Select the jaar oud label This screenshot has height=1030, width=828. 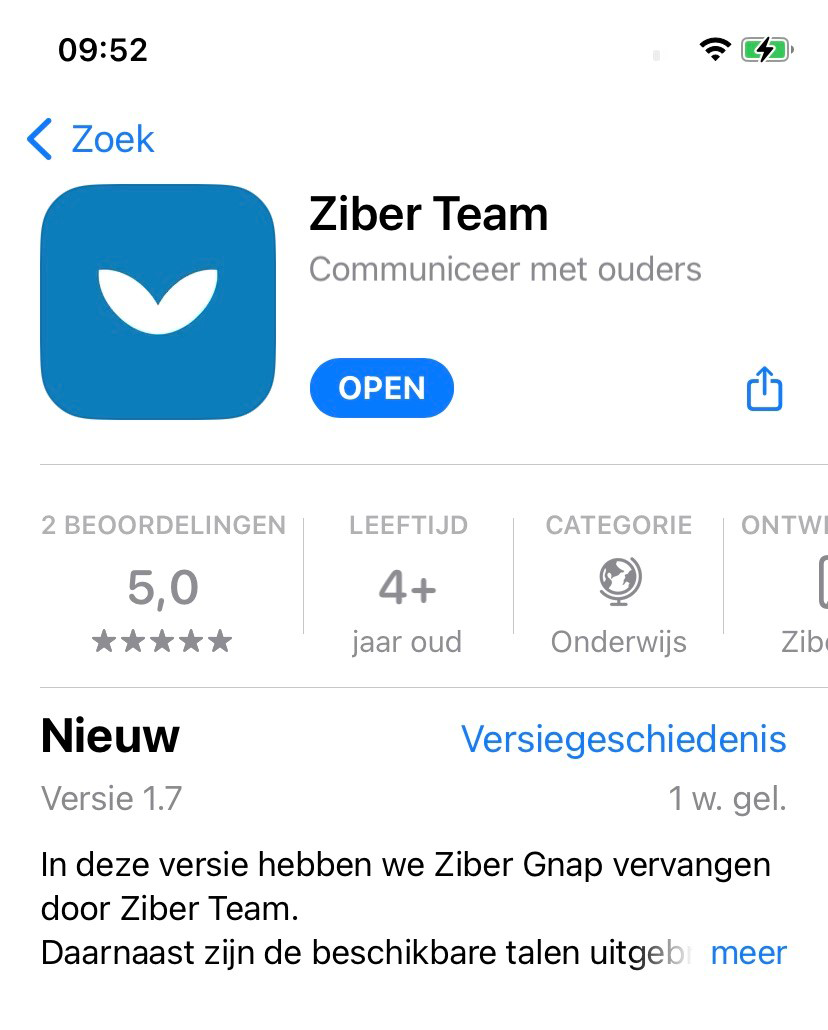(x=408, y=641)
